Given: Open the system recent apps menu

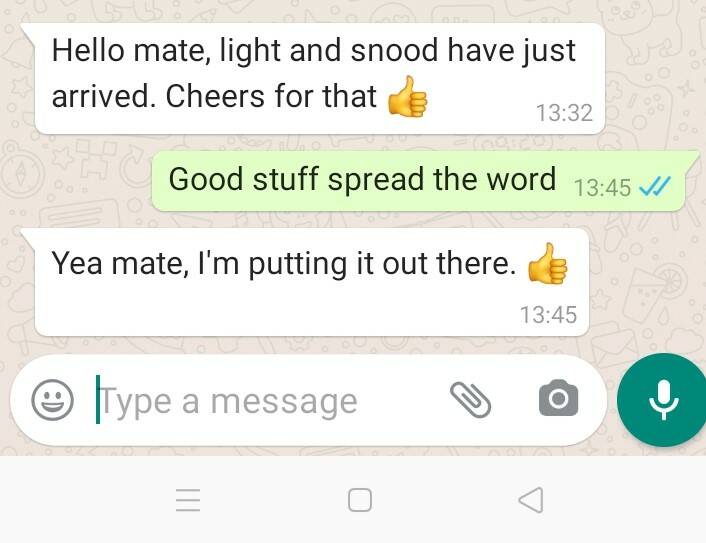Looking at the screenshot, I should [188, 500].
